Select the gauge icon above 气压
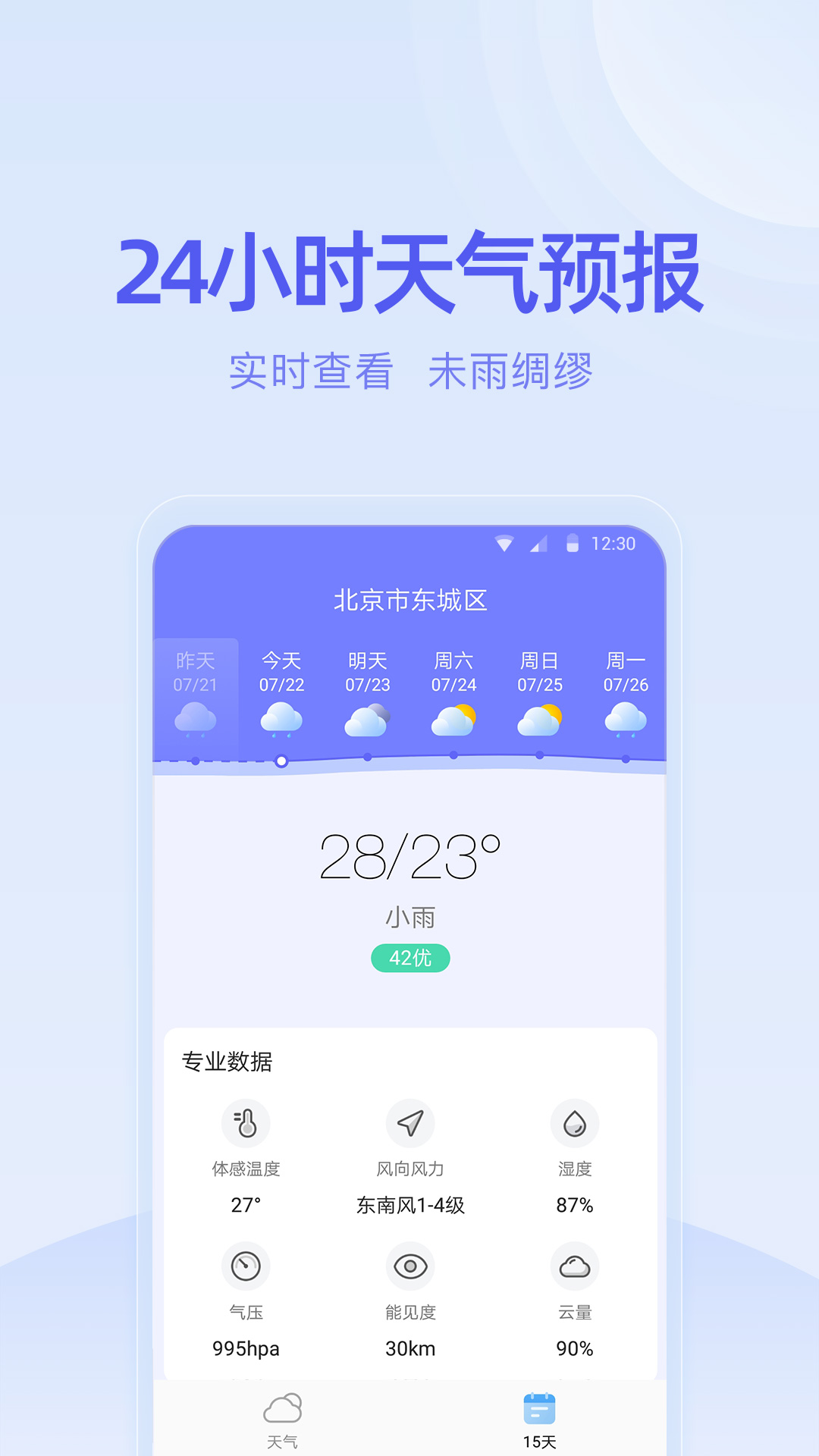Viewport: 819px width, 1456px height. pyautogui.click(x=246, y=1265)
